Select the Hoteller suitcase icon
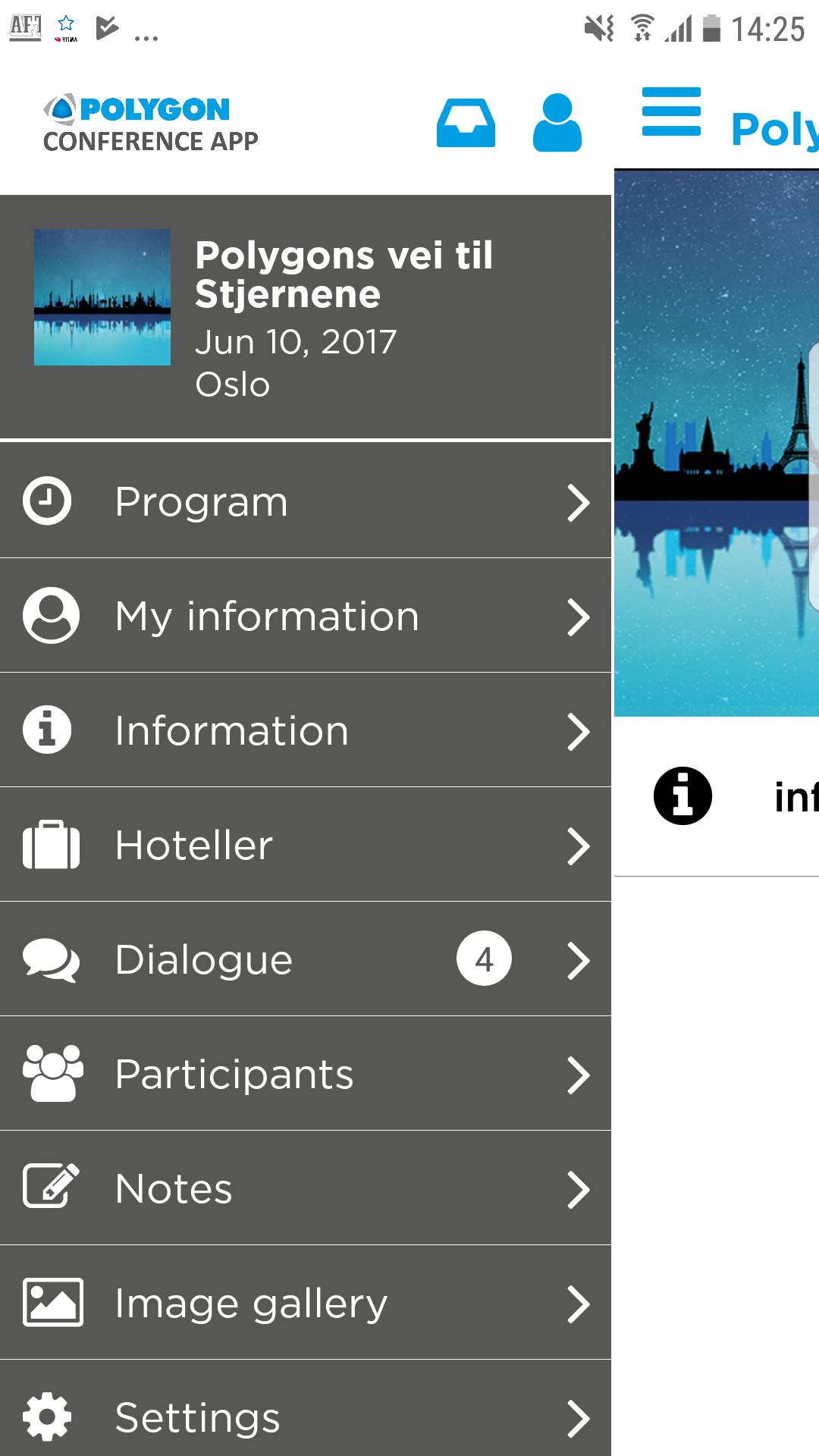The width and height of the screenshot is (819, 1456). (50, 845)
